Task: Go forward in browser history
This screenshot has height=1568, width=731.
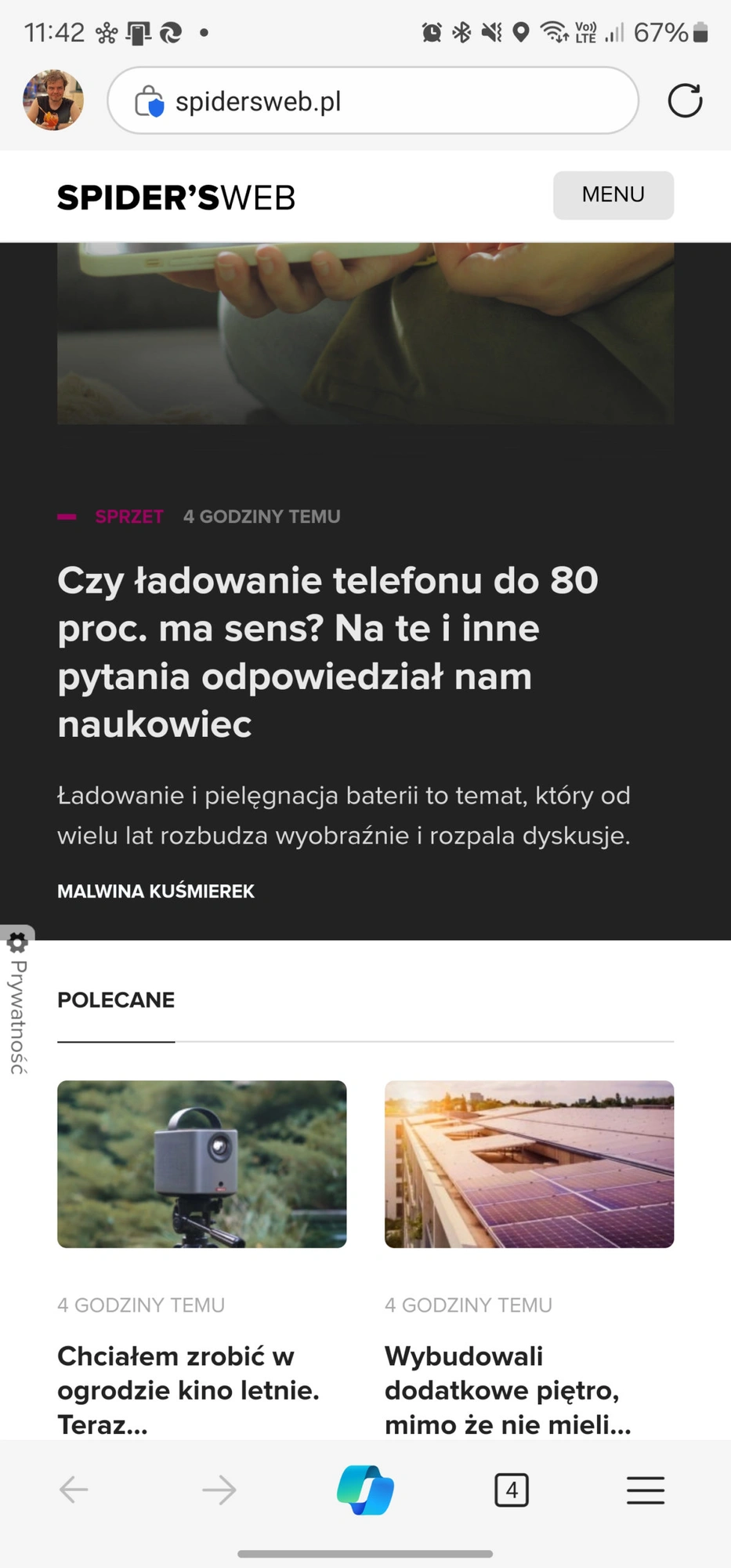Action: pos(219,1490)
